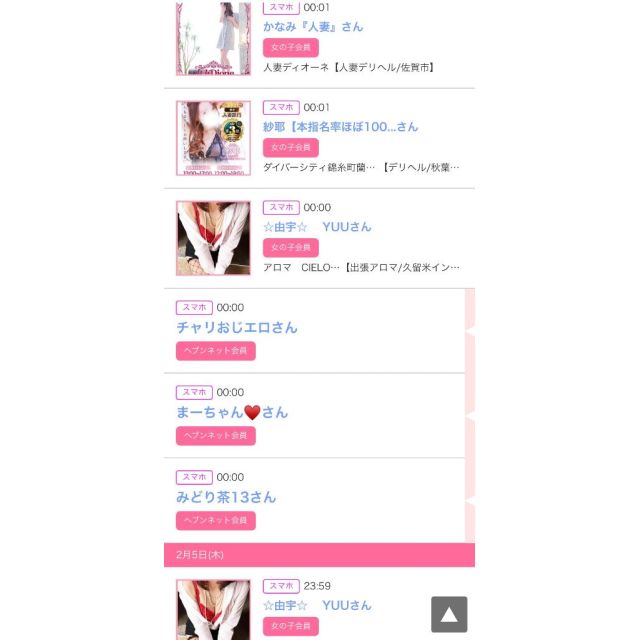Jump back to top with the arrow button
The image size is (640, 640).
(x=449, y=614)
